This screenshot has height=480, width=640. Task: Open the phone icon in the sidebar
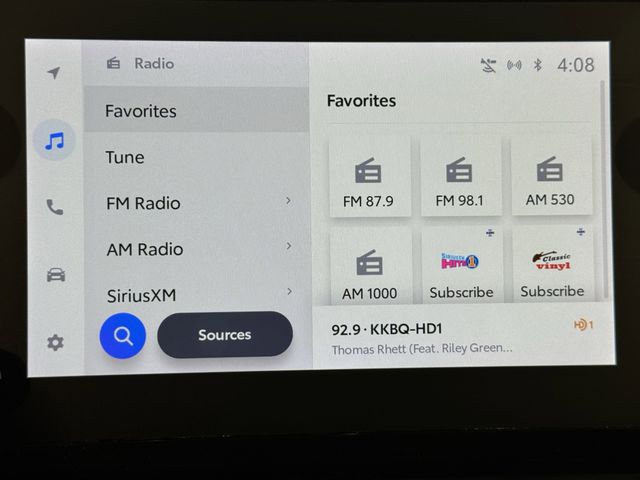click(54, 207)
